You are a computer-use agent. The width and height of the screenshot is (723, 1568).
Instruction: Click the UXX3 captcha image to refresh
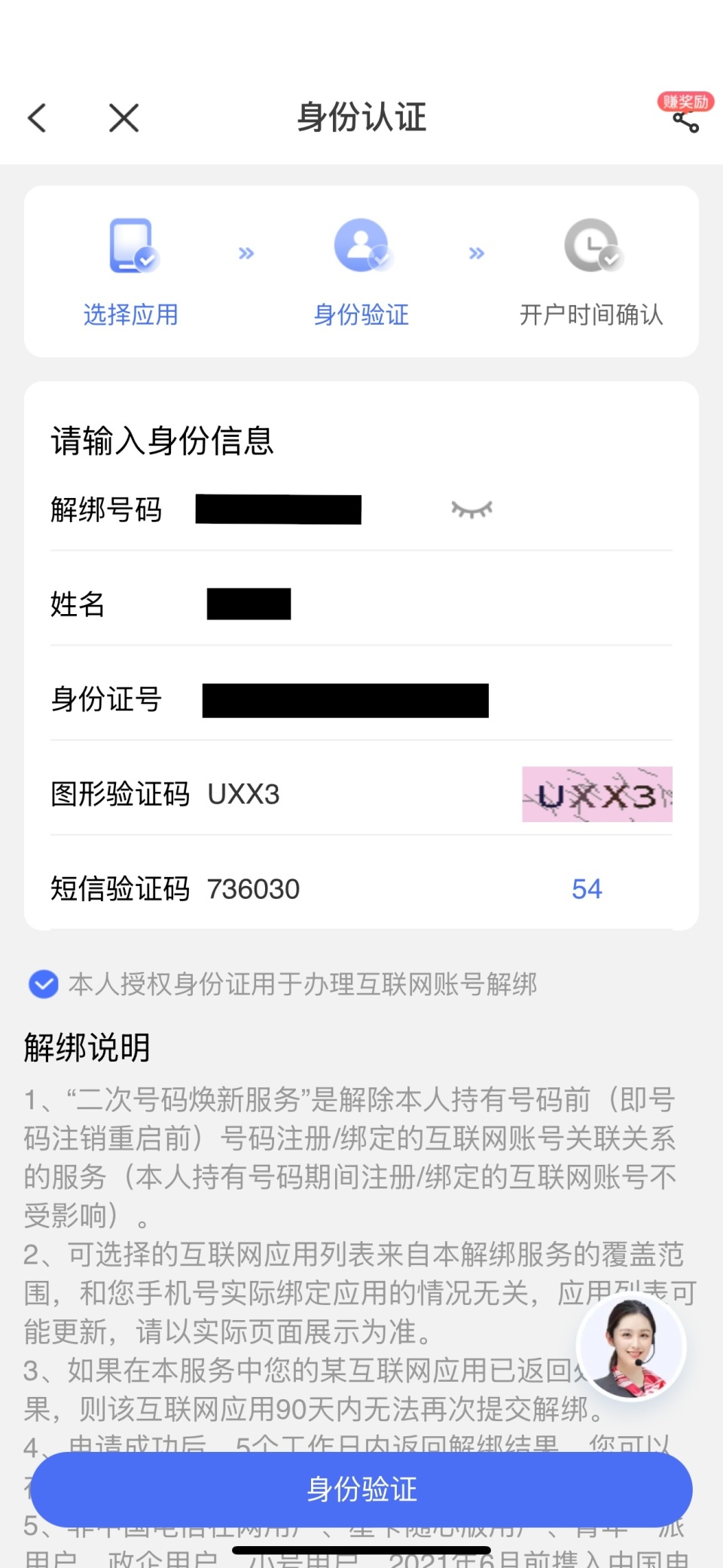click(596, 795)
